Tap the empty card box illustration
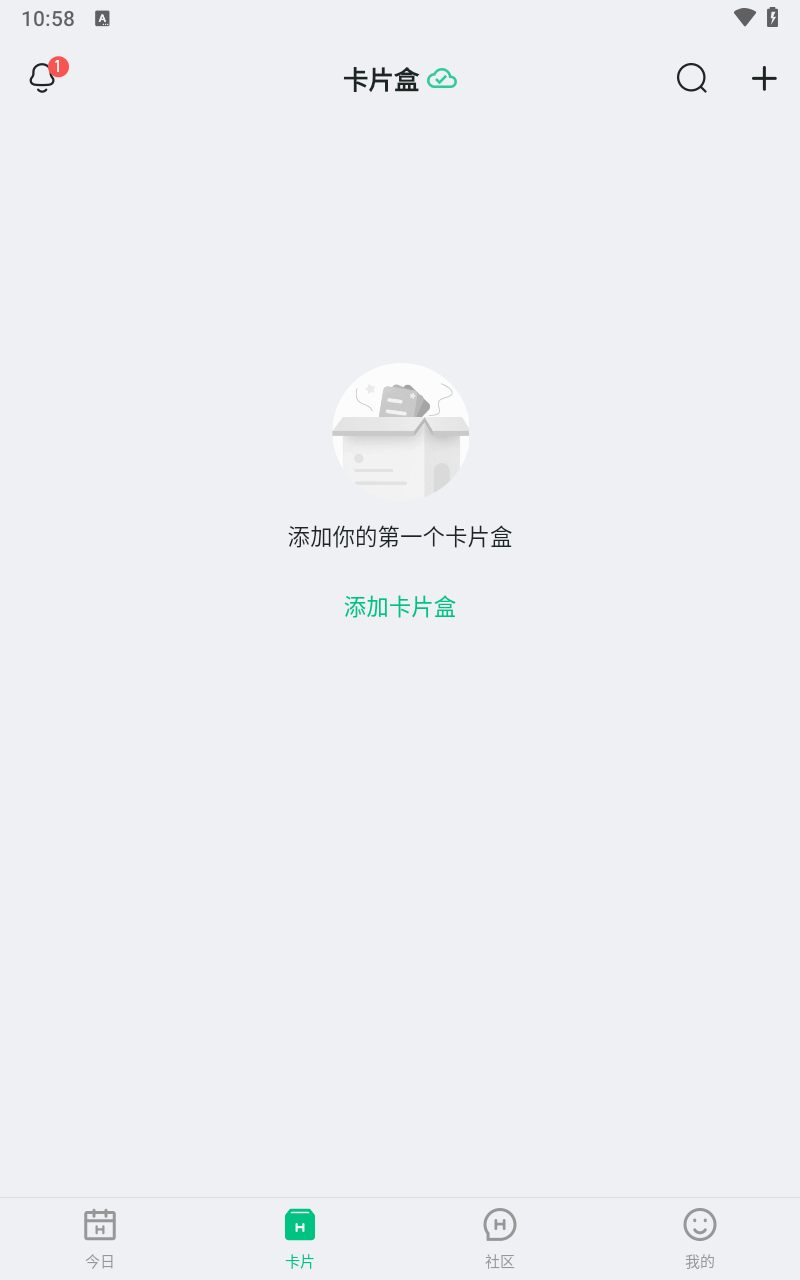Viewport: 800px width, 1280px height. 400,433
